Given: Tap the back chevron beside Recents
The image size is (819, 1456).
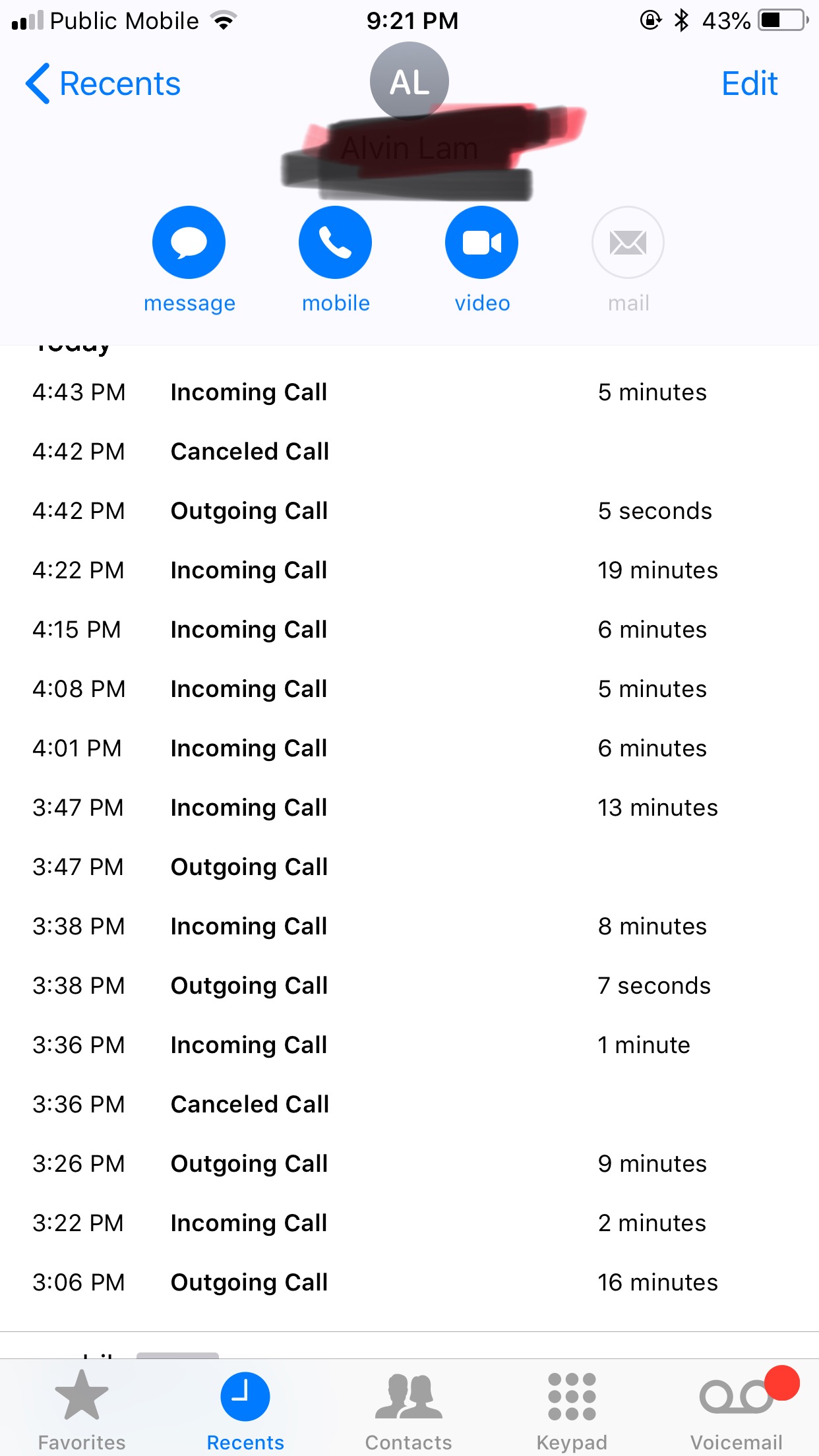Looking at the screenshot, I should tap(38, 84).
